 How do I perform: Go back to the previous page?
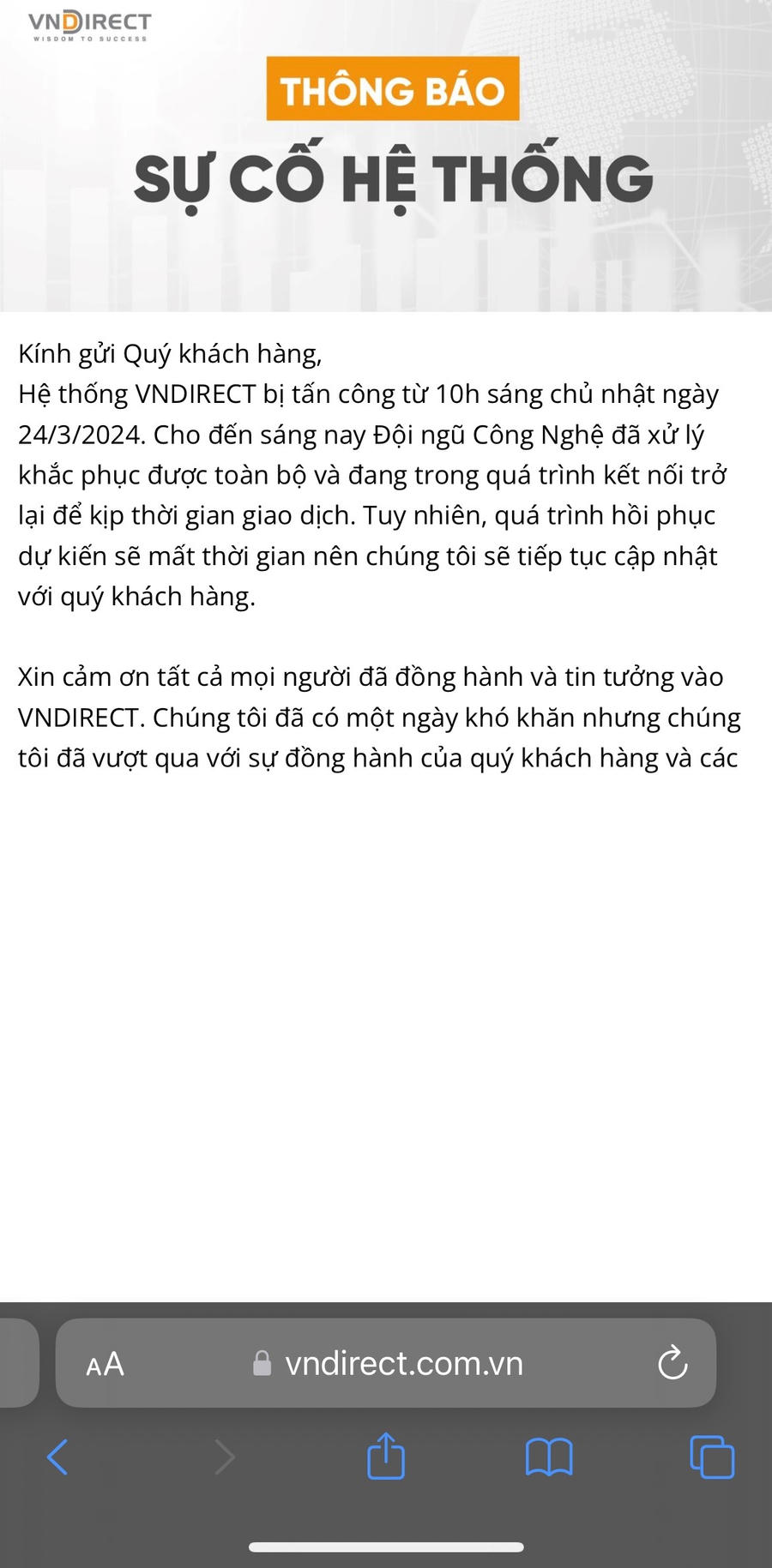57,1457
